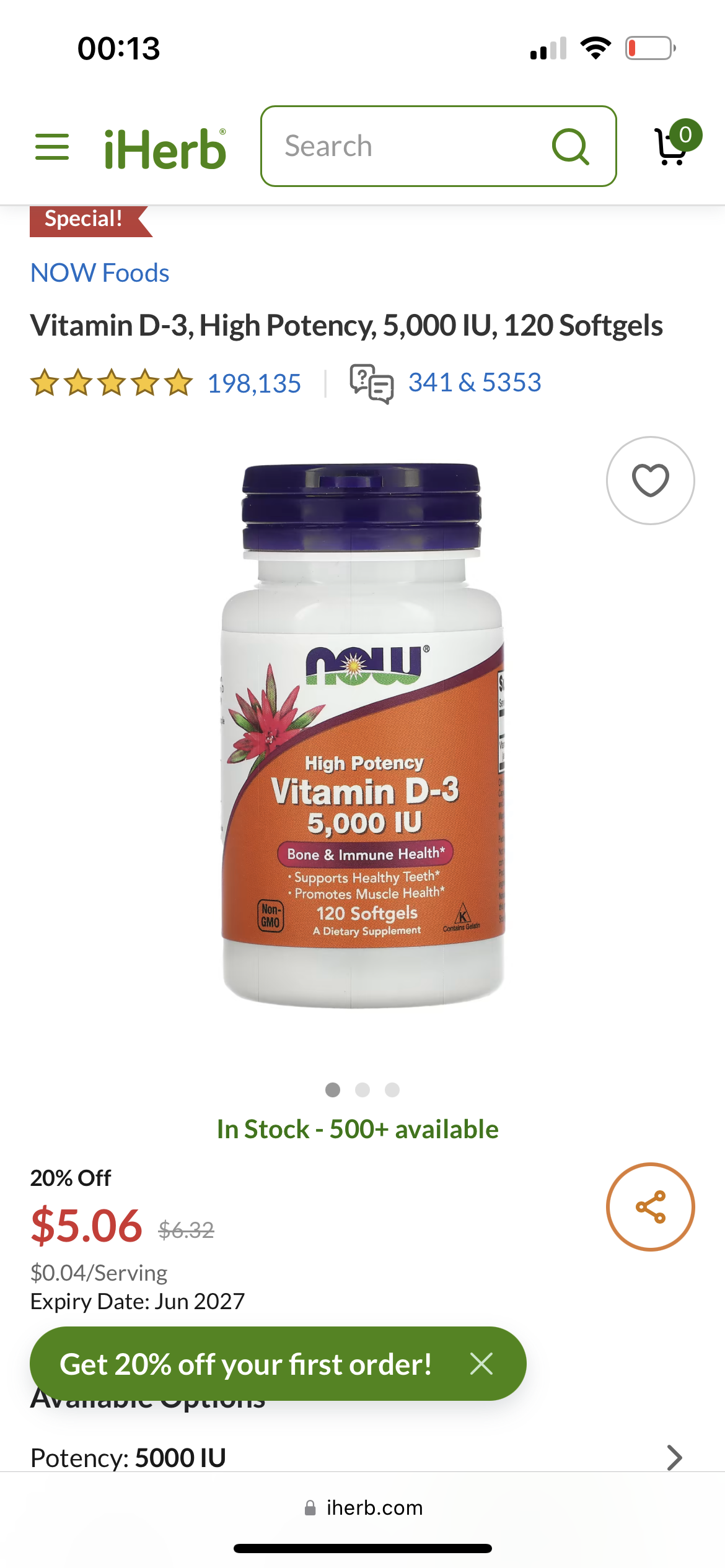This screenshot has height=1568, width=725.
Task: Open the hamburger menu
Action: [x=52, y=147]
